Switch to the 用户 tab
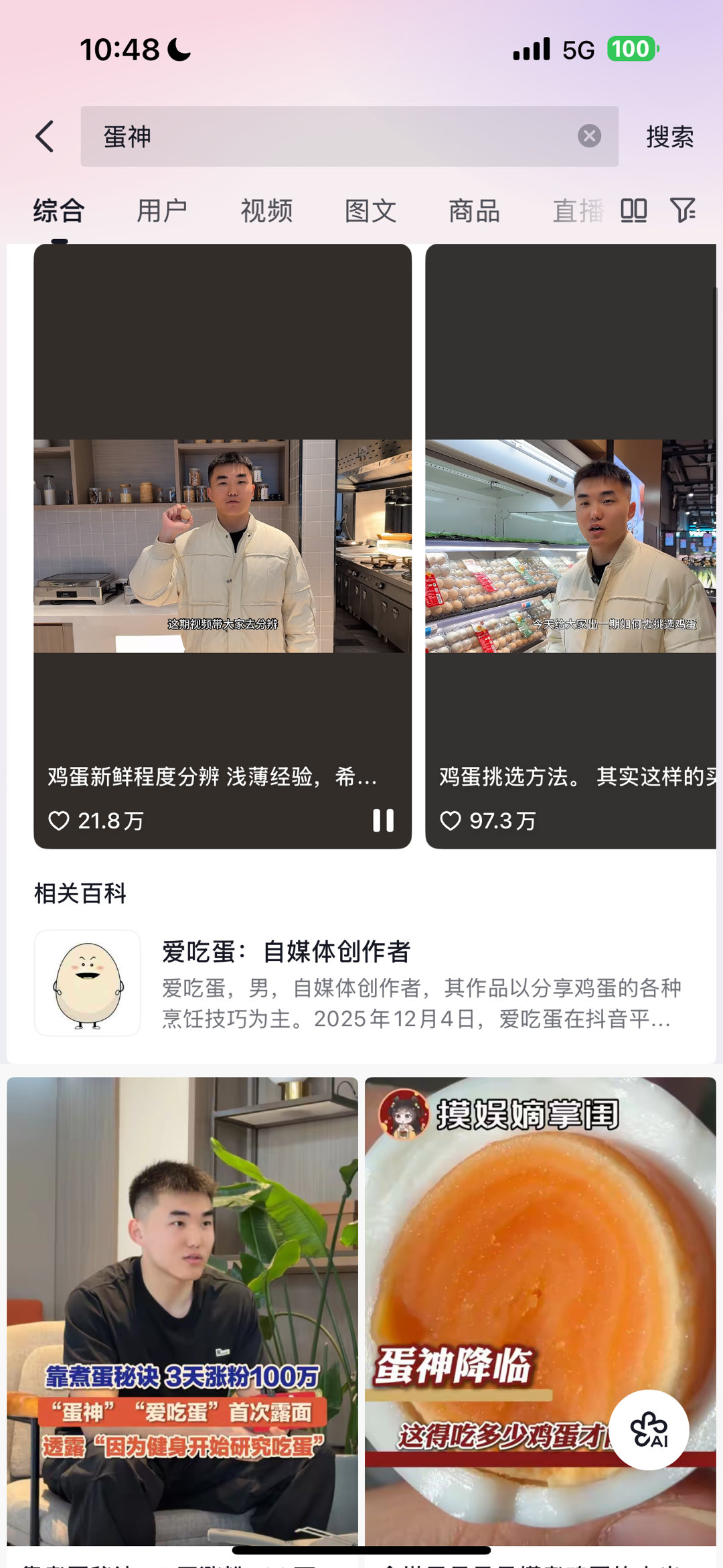This screenshot has width=723, height=1568. click(x=162, y=211)
